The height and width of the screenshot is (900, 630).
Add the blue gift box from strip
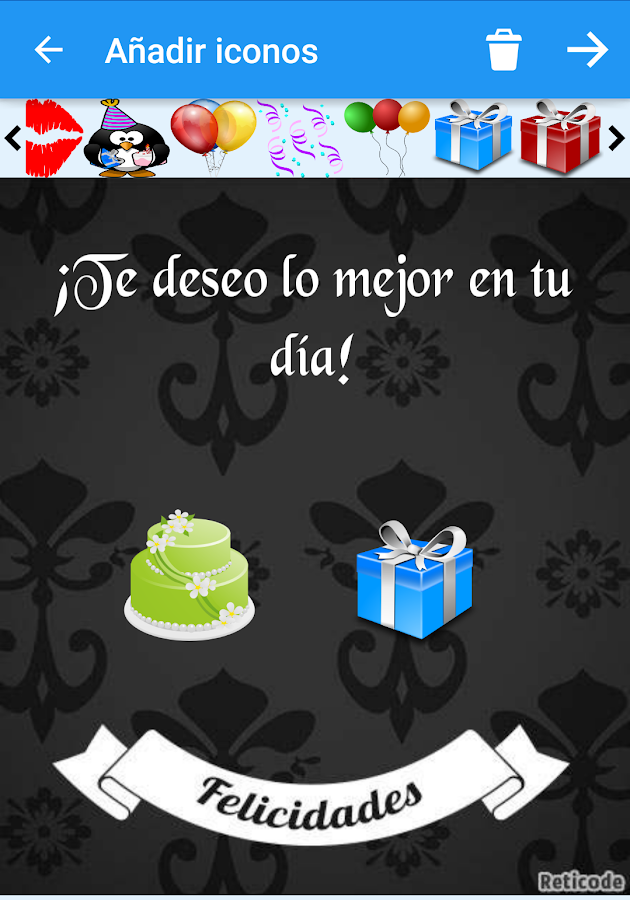tap(473, 137)
